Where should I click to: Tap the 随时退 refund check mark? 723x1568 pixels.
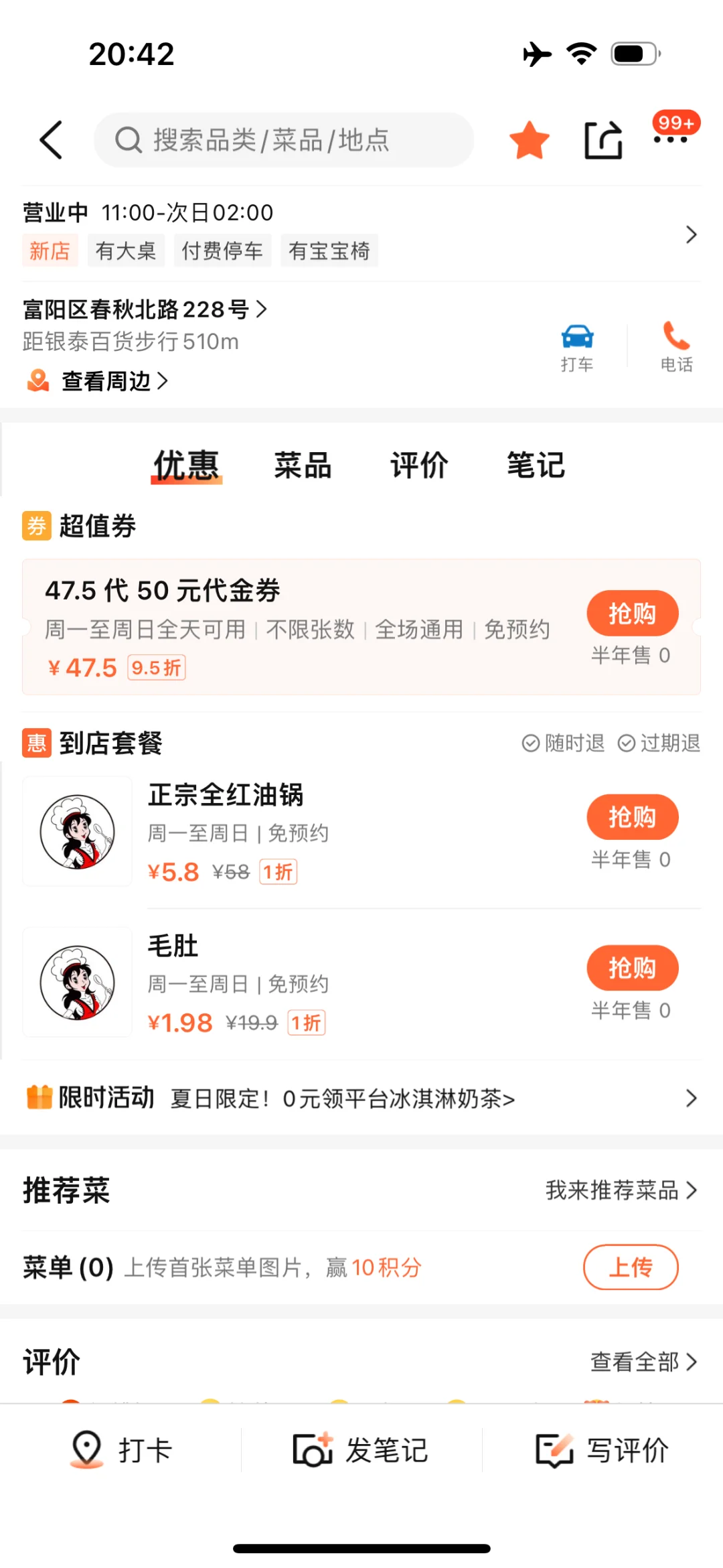[531, 743]
